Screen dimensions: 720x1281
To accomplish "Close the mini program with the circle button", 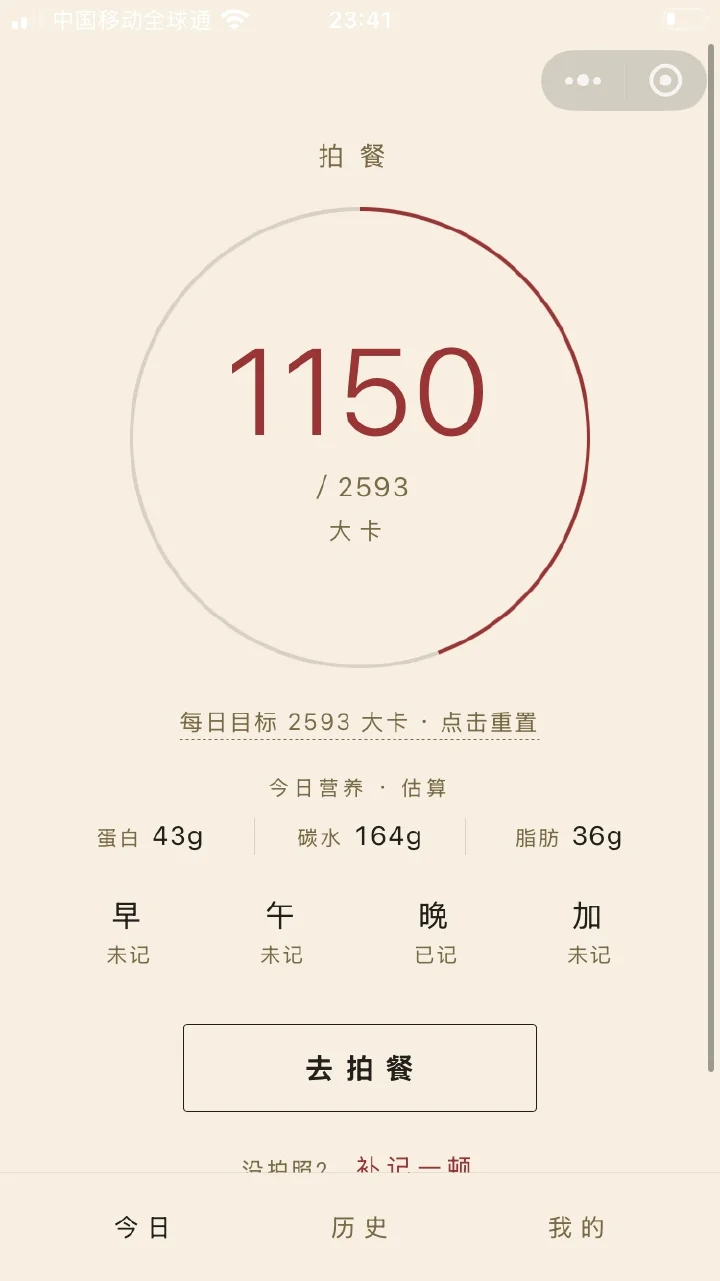I will 665,81.
